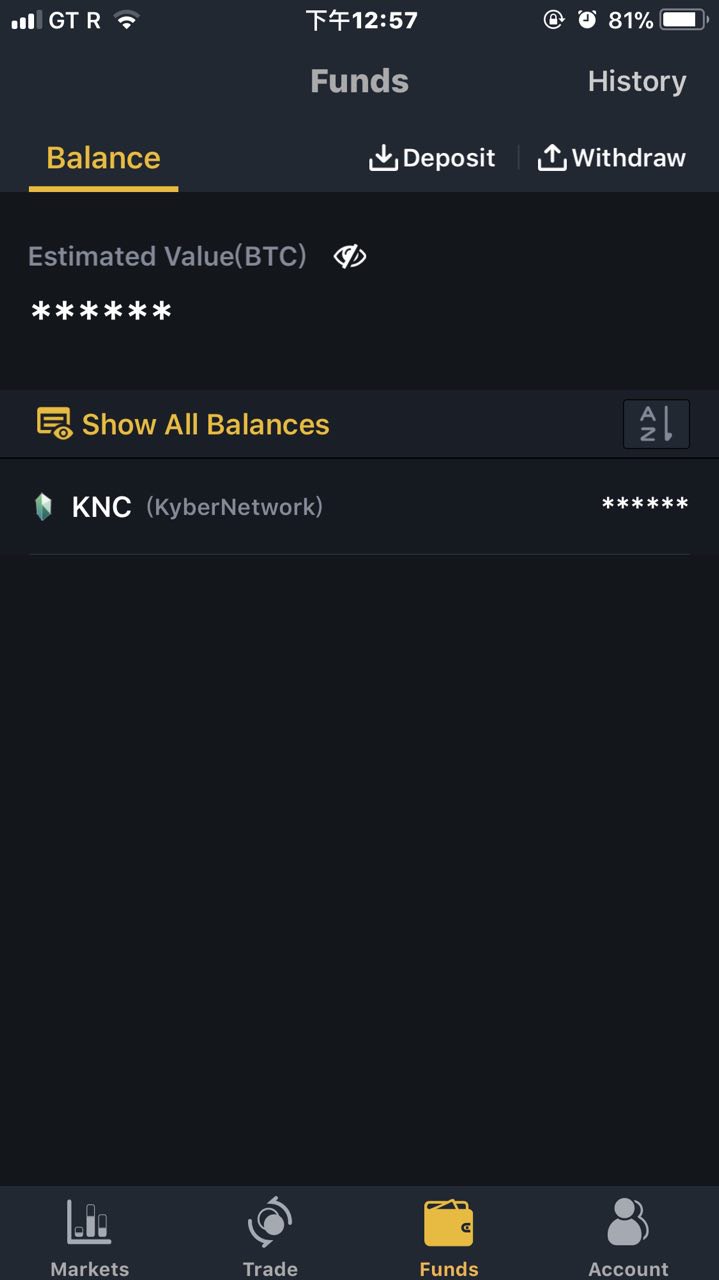The image size is (719, 1280).
Task: Open the Withdraw option
Action: point(611,158)
